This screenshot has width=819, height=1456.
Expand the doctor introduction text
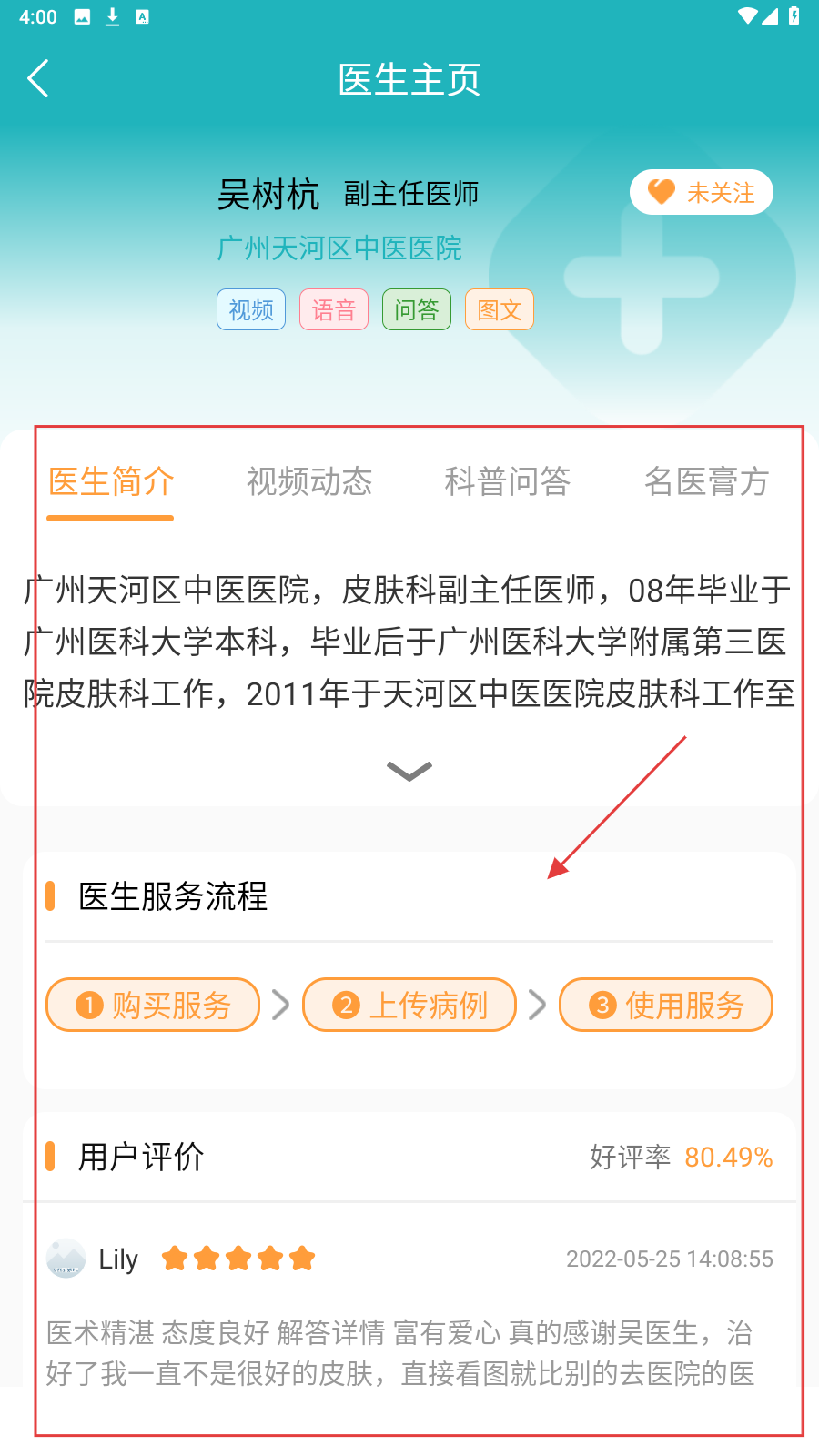click(x=409, y=771)
